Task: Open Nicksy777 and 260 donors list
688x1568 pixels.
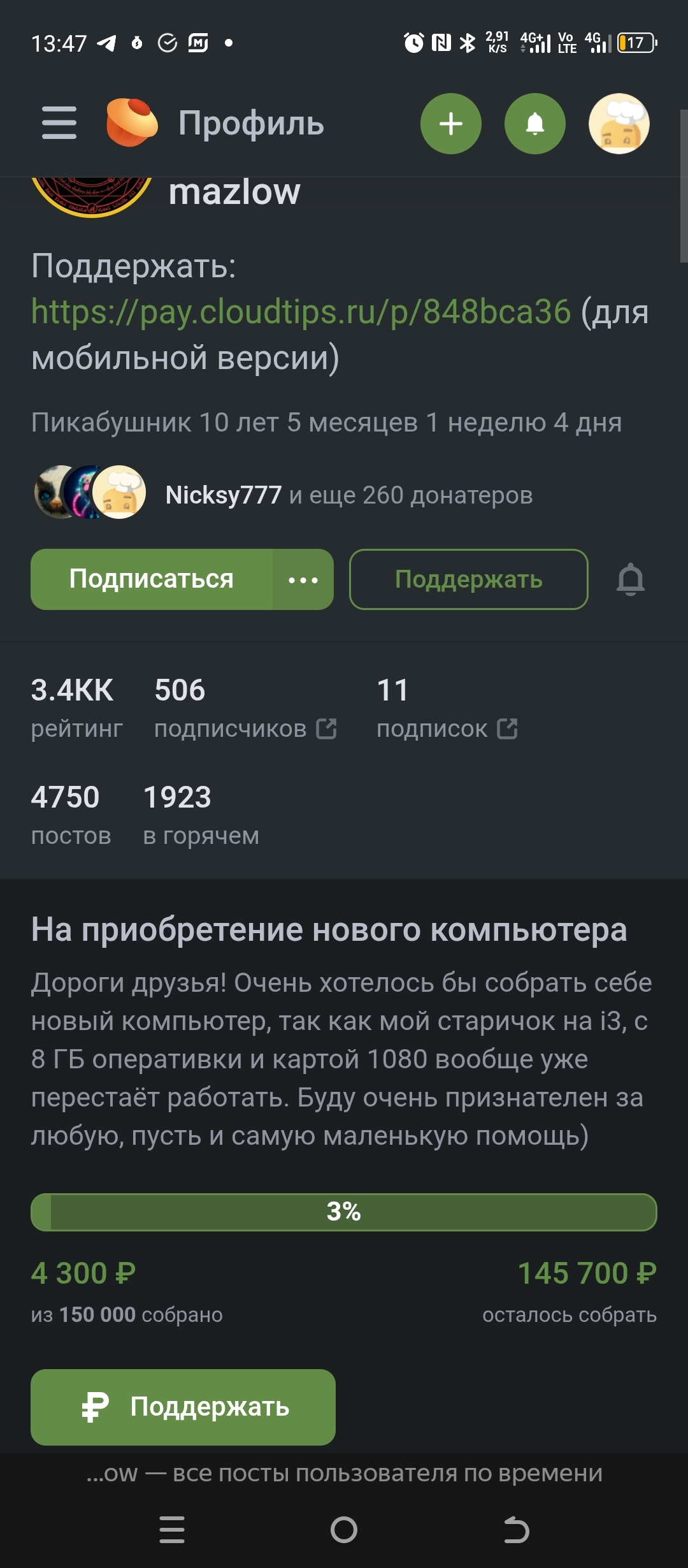Action: coord(348,495)
